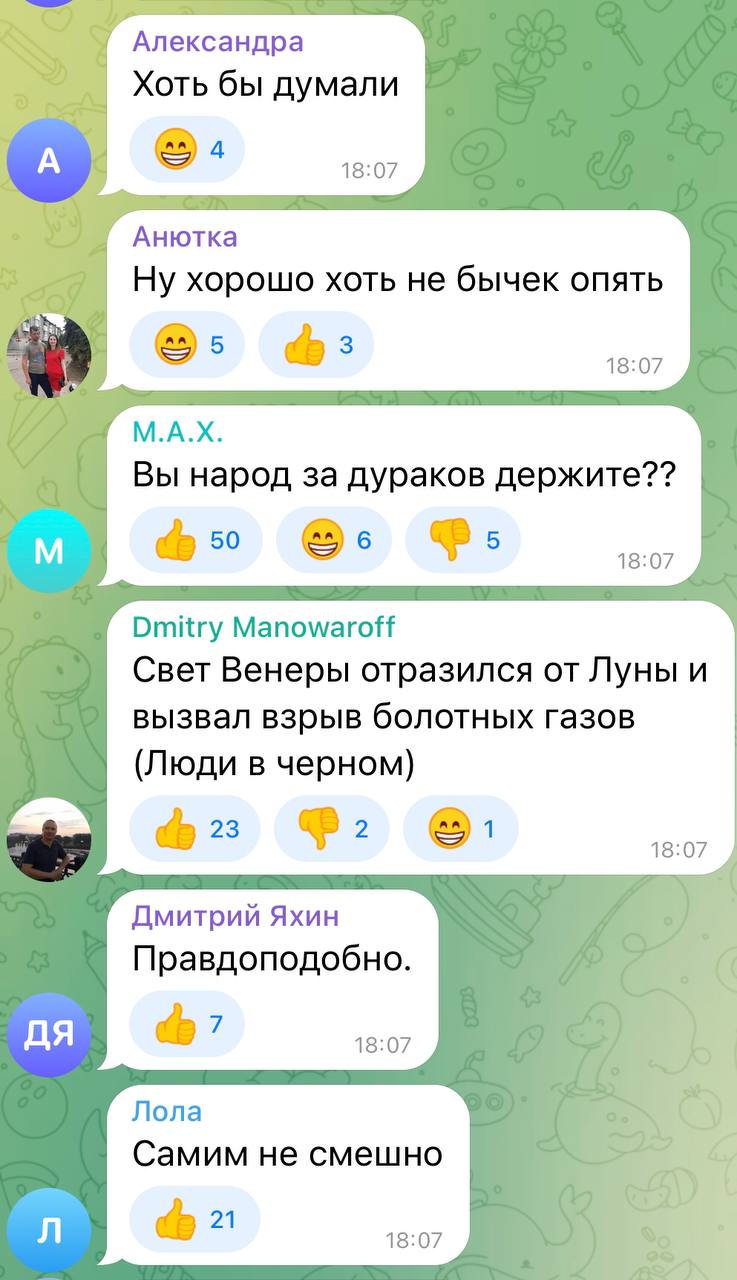
Task: Add a grinning reaction to Анютка's message
Action: [187, 345]
